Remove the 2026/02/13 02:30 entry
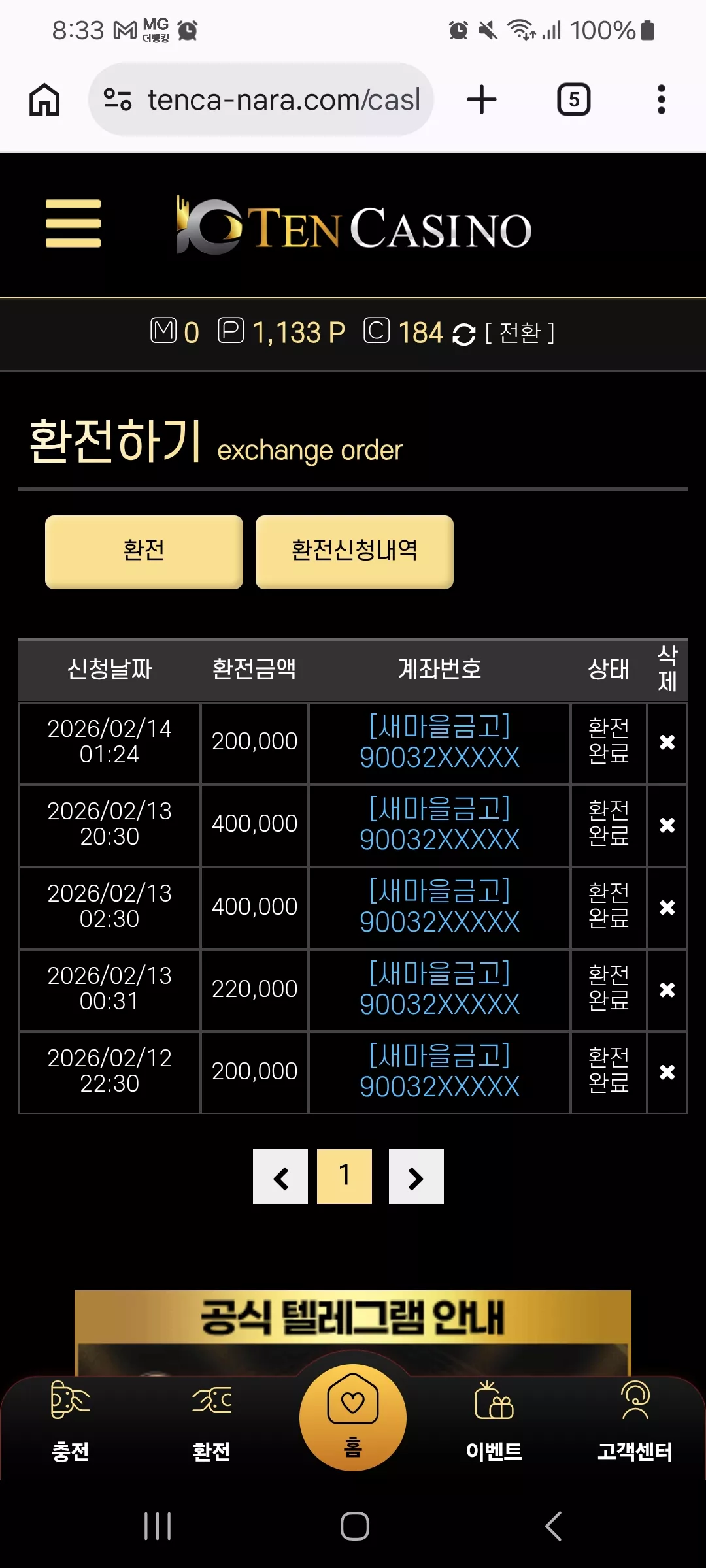706x1568 pixels. 667,907
